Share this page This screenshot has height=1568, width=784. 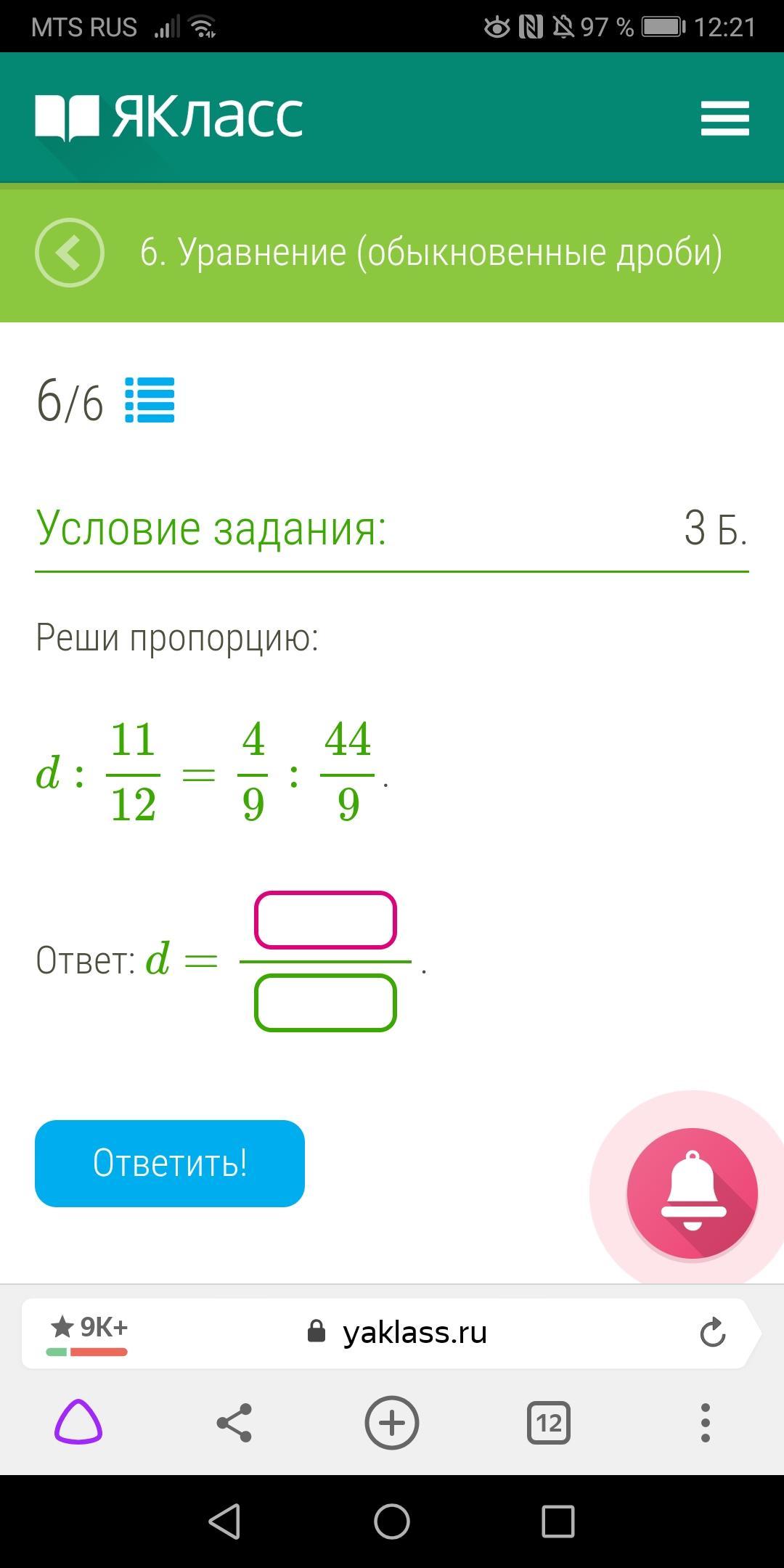pos(234,1422)
